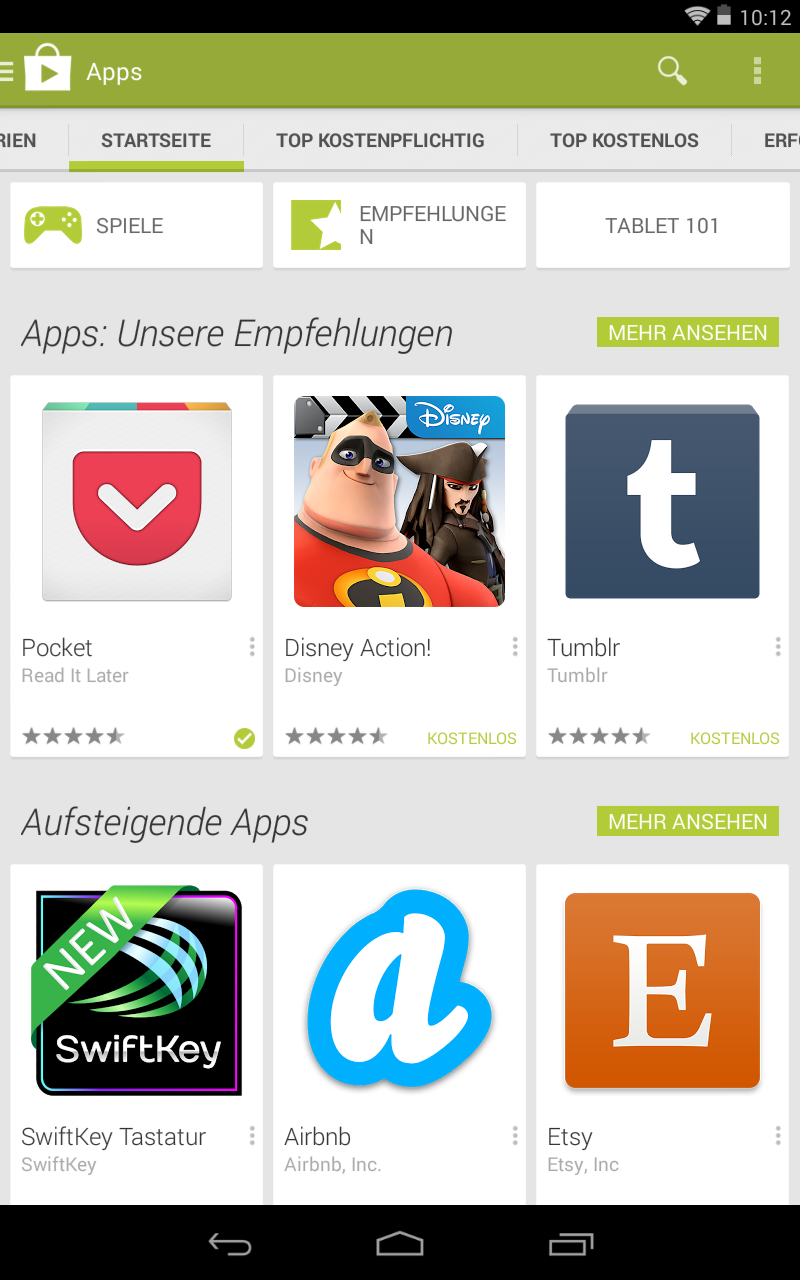This screenshot has width=800, height=1280.
Task: Open the Spiele category
Action: 136,225
